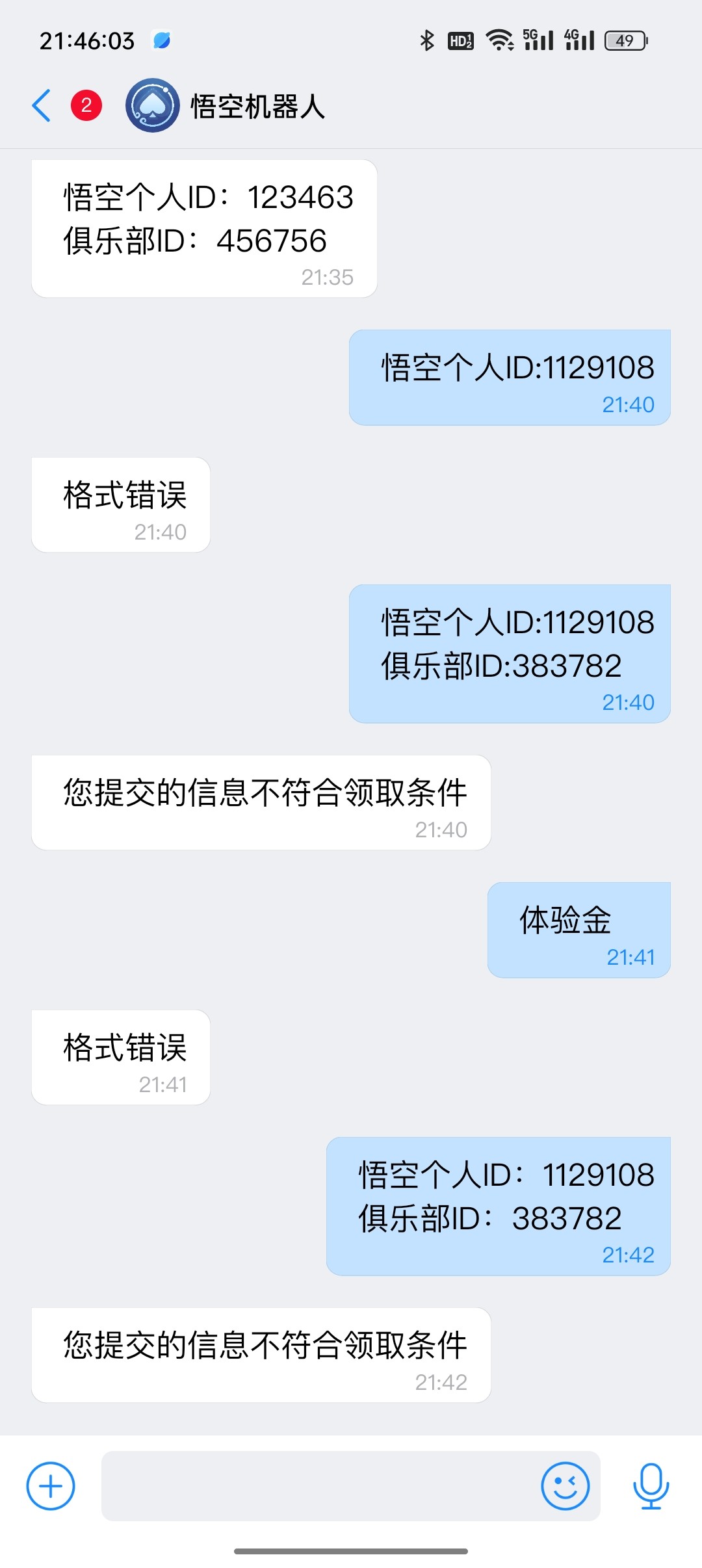This screenshot has width=702, height=1568.
Task: Go back using the blue arrow
Action: (41, 106)
